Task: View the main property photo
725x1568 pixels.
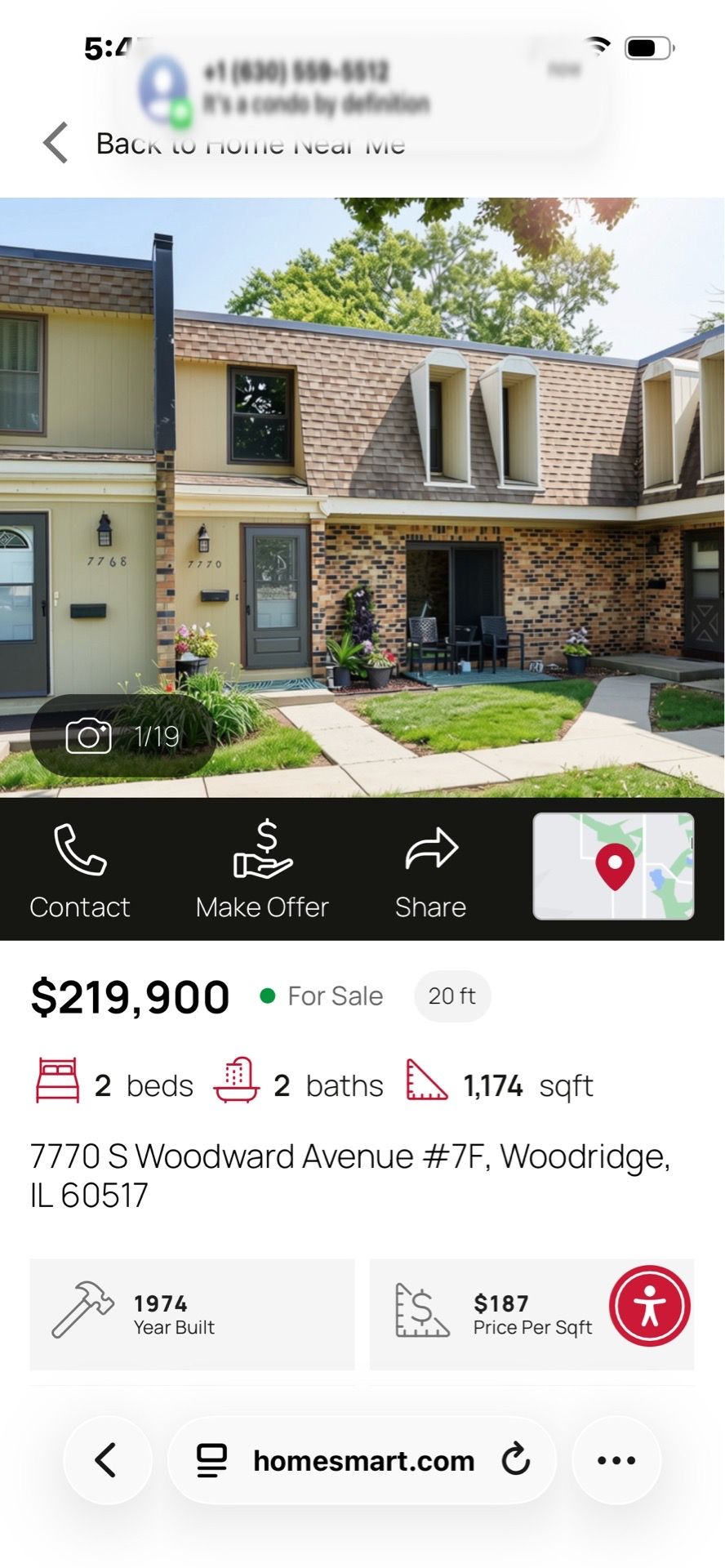Action: [362, 497]
